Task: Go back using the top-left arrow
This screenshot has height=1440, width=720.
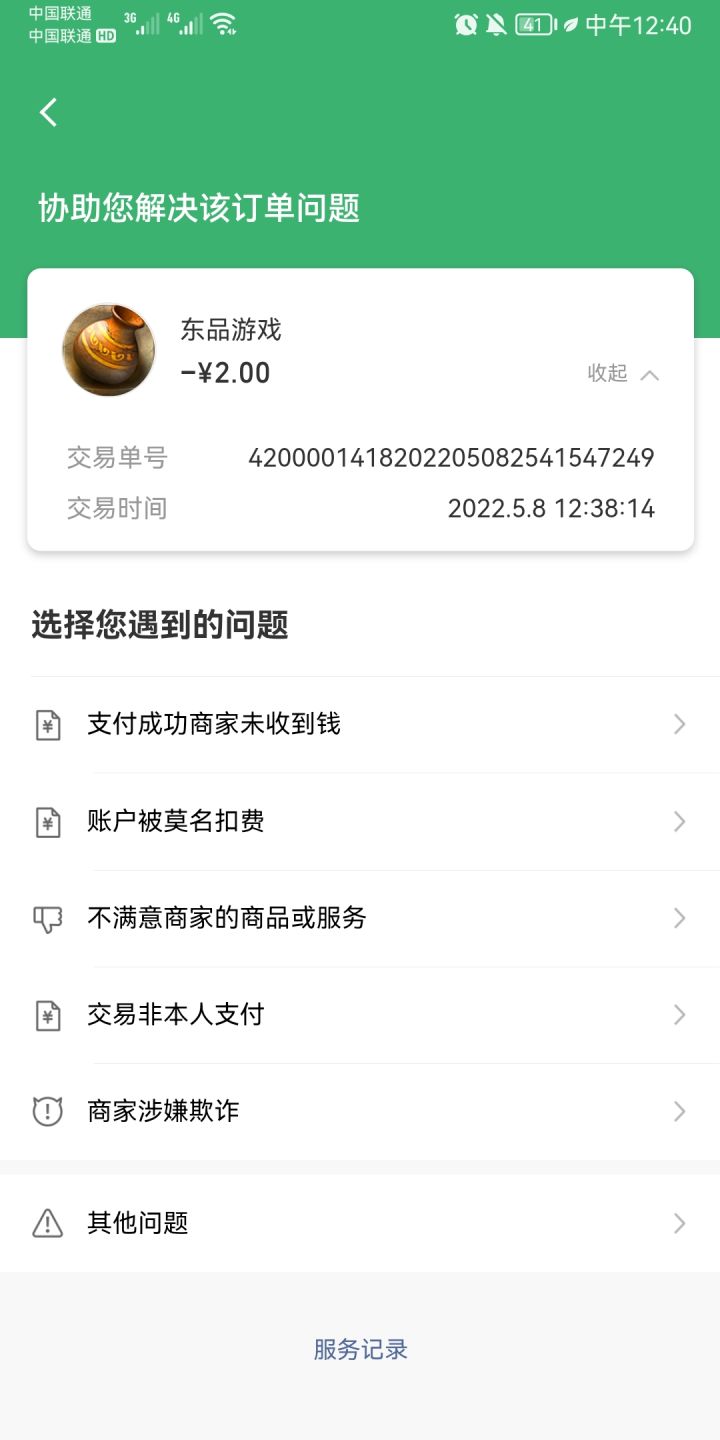Action: [48, 113]
